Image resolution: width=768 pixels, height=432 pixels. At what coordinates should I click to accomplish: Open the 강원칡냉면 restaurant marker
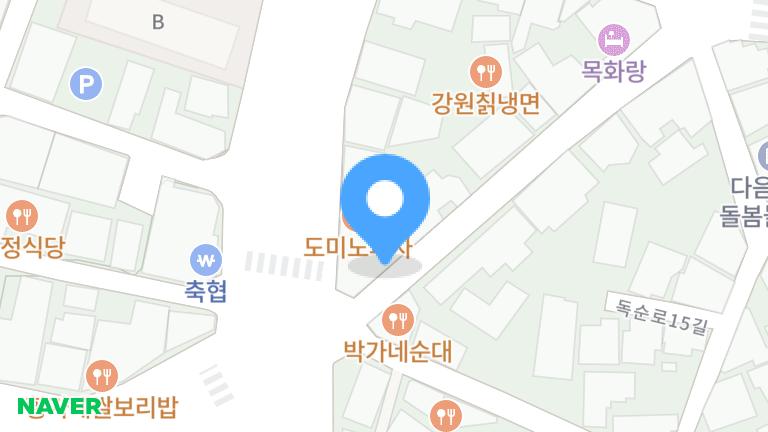click(486, 71)
